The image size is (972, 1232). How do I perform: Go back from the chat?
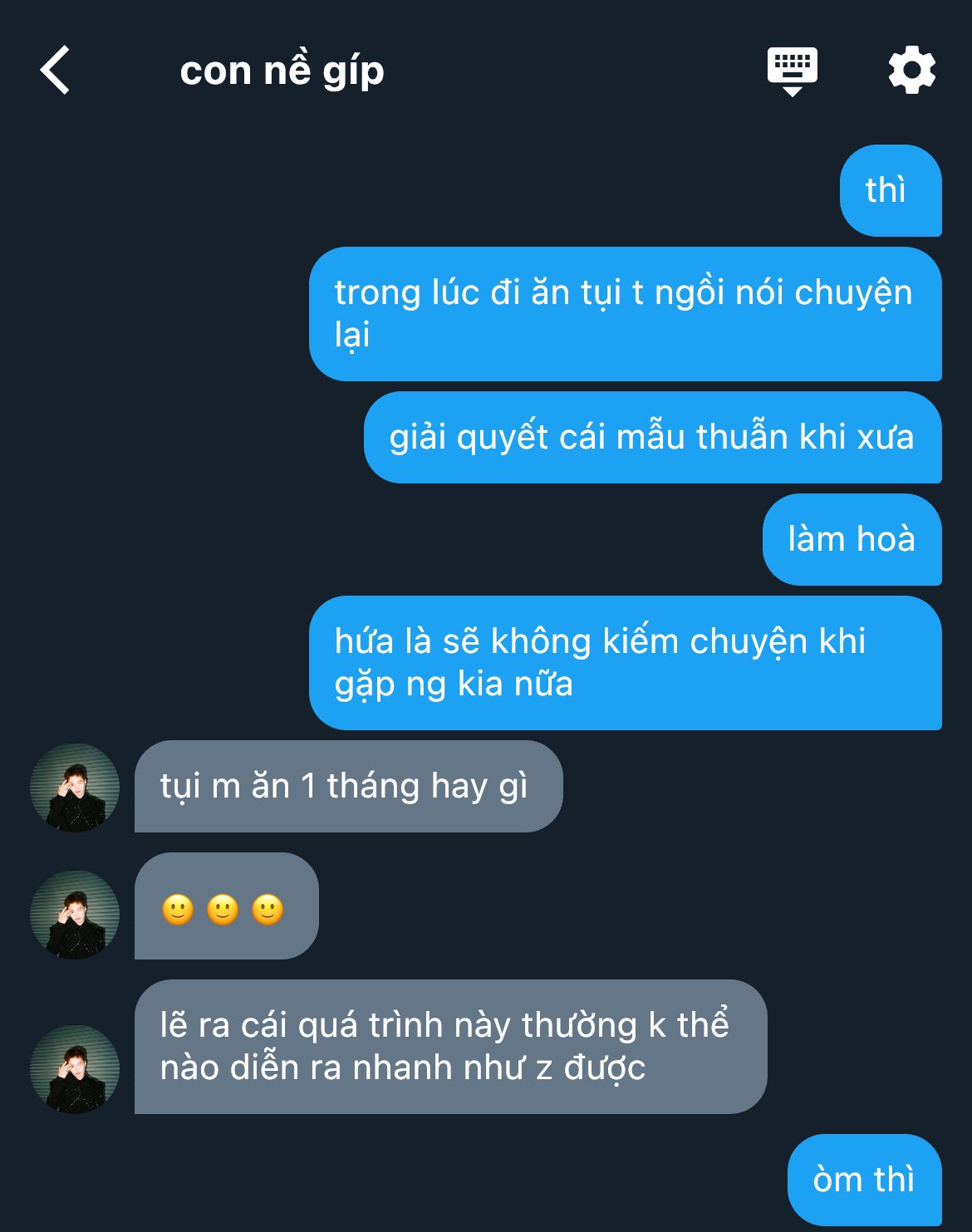[55, 71]
